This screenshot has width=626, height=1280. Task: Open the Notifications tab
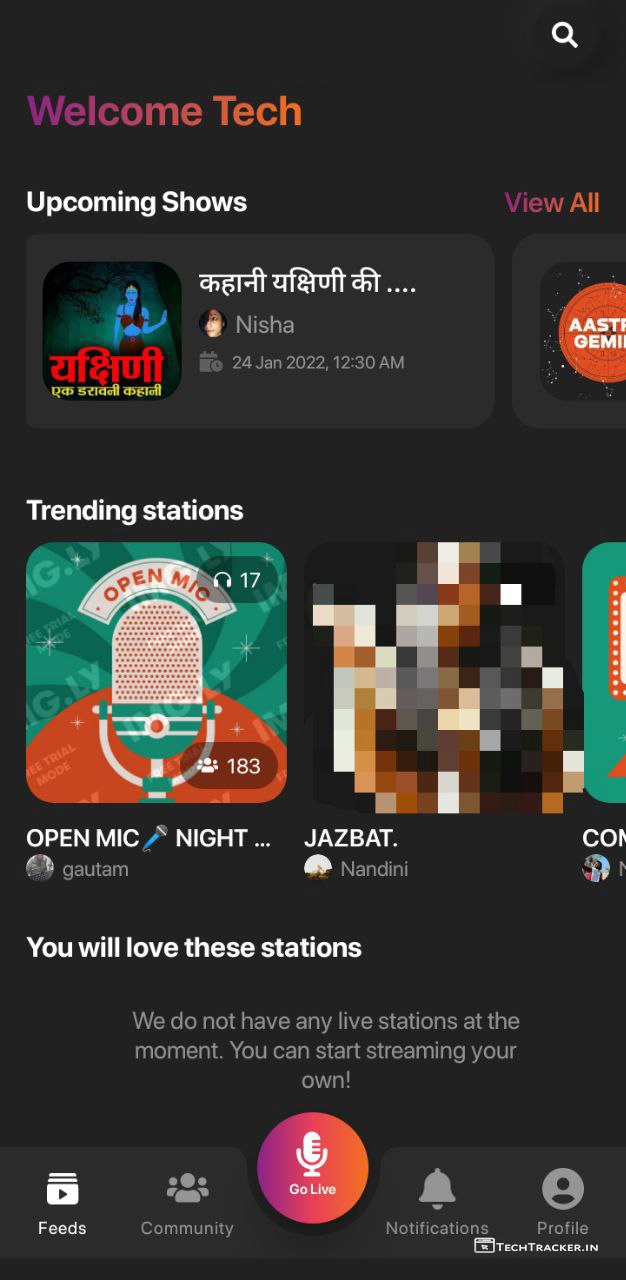click(437, 1204)
